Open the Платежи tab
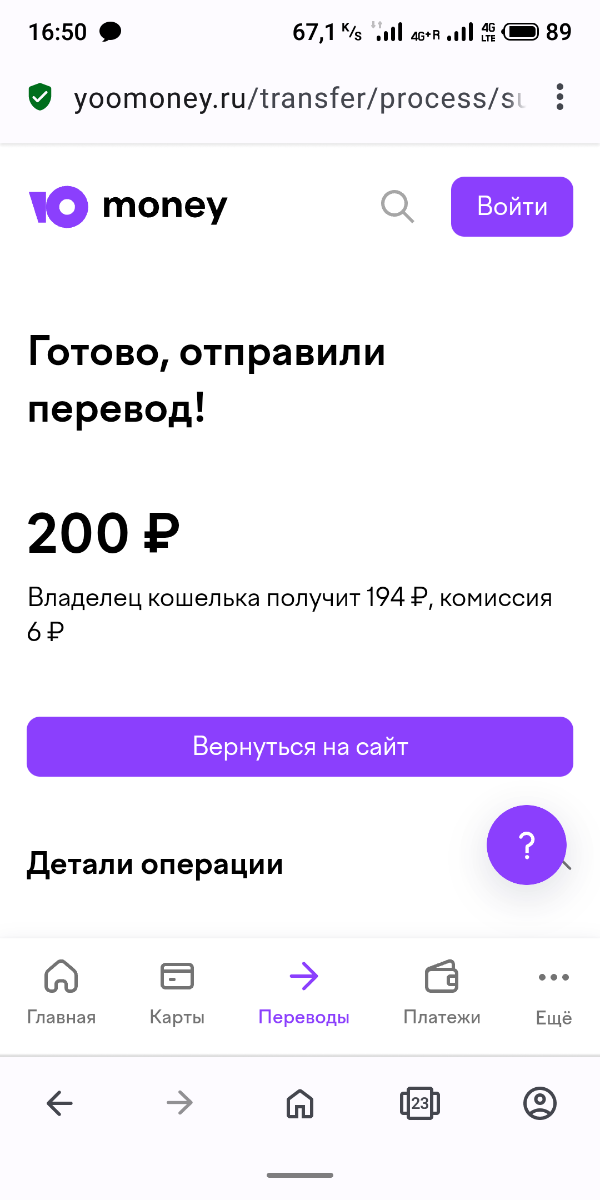 442,992
